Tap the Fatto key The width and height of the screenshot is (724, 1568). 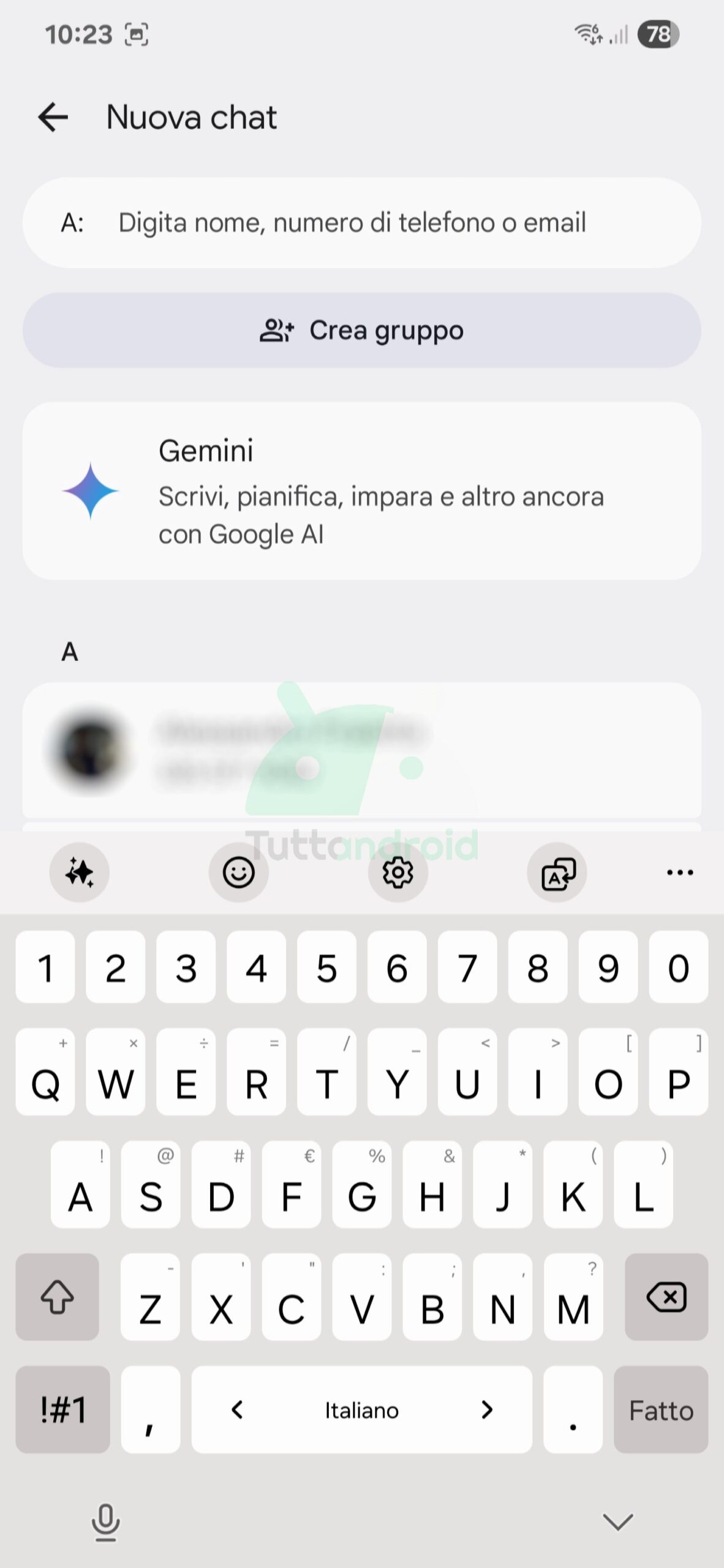coord(661,1410)
